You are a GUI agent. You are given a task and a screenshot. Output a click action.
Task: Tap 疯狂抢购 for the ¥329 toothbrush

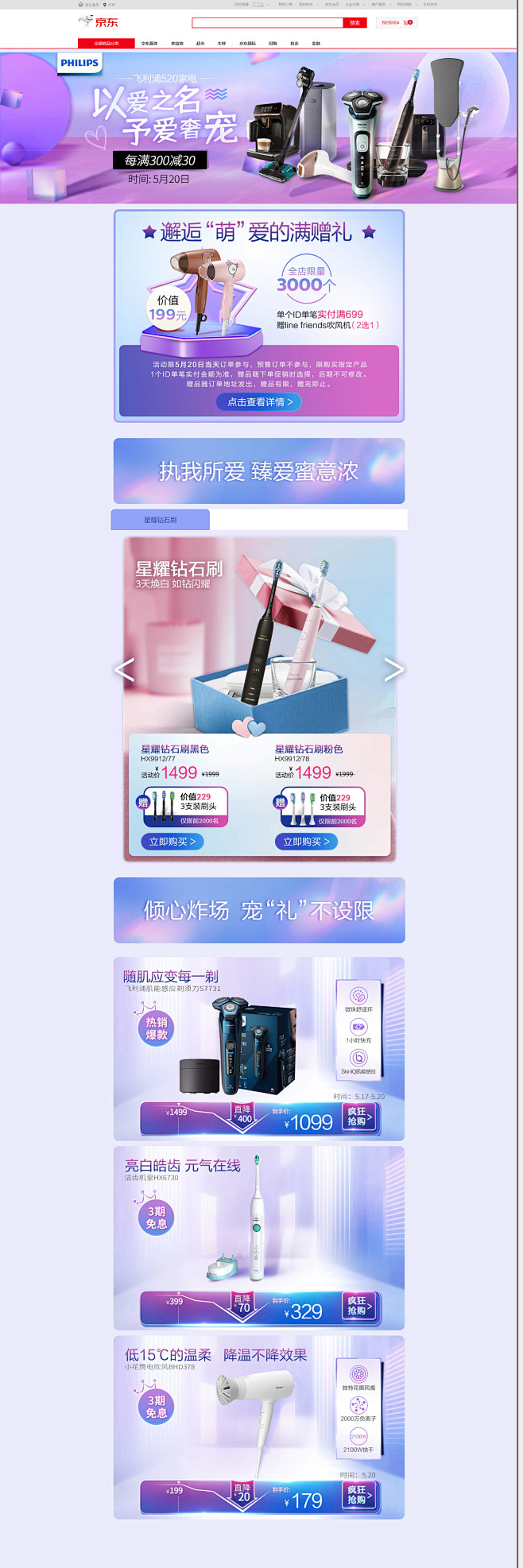click(x=358, y=1306)
